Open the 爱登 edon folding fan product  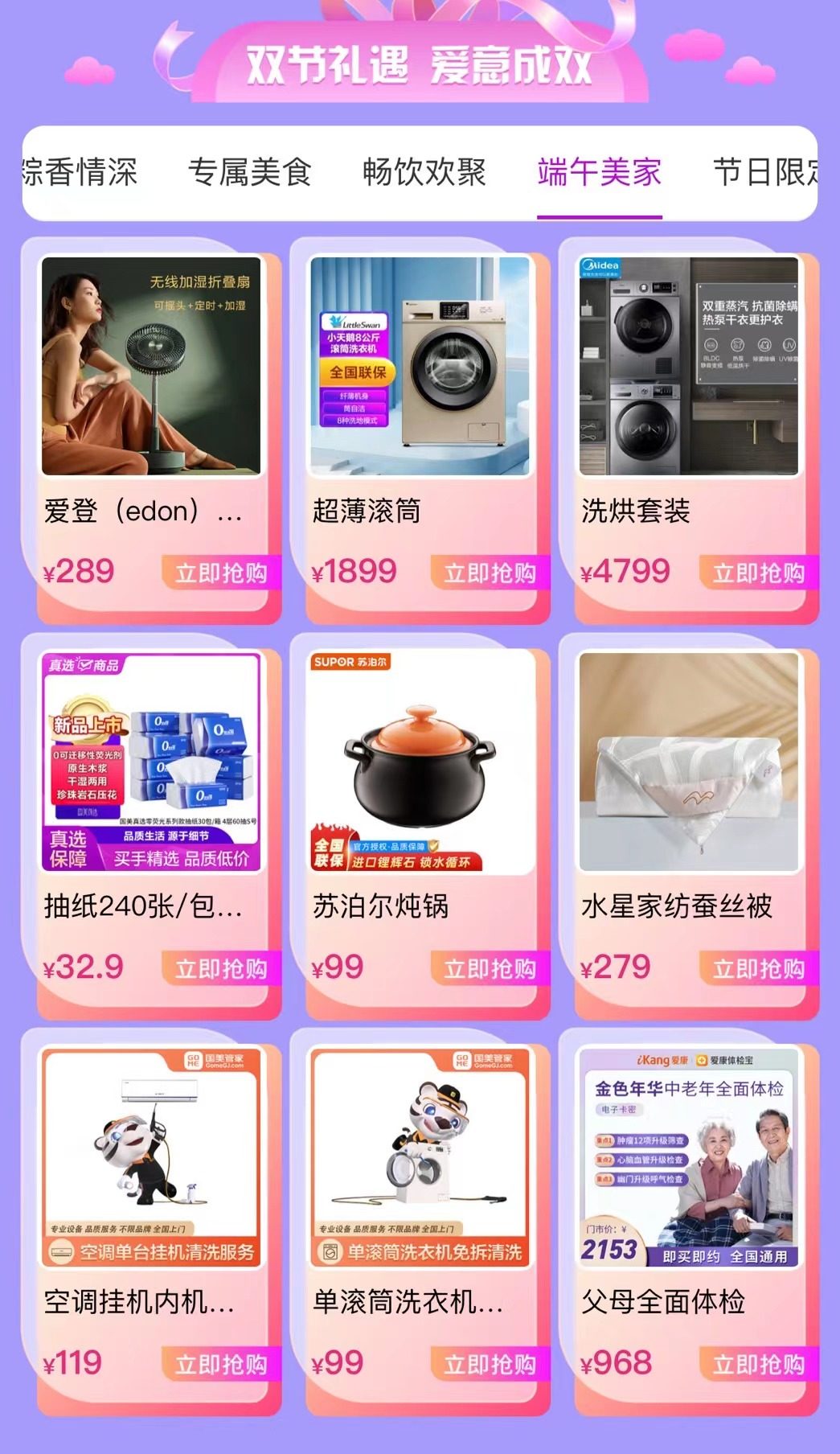151,366
